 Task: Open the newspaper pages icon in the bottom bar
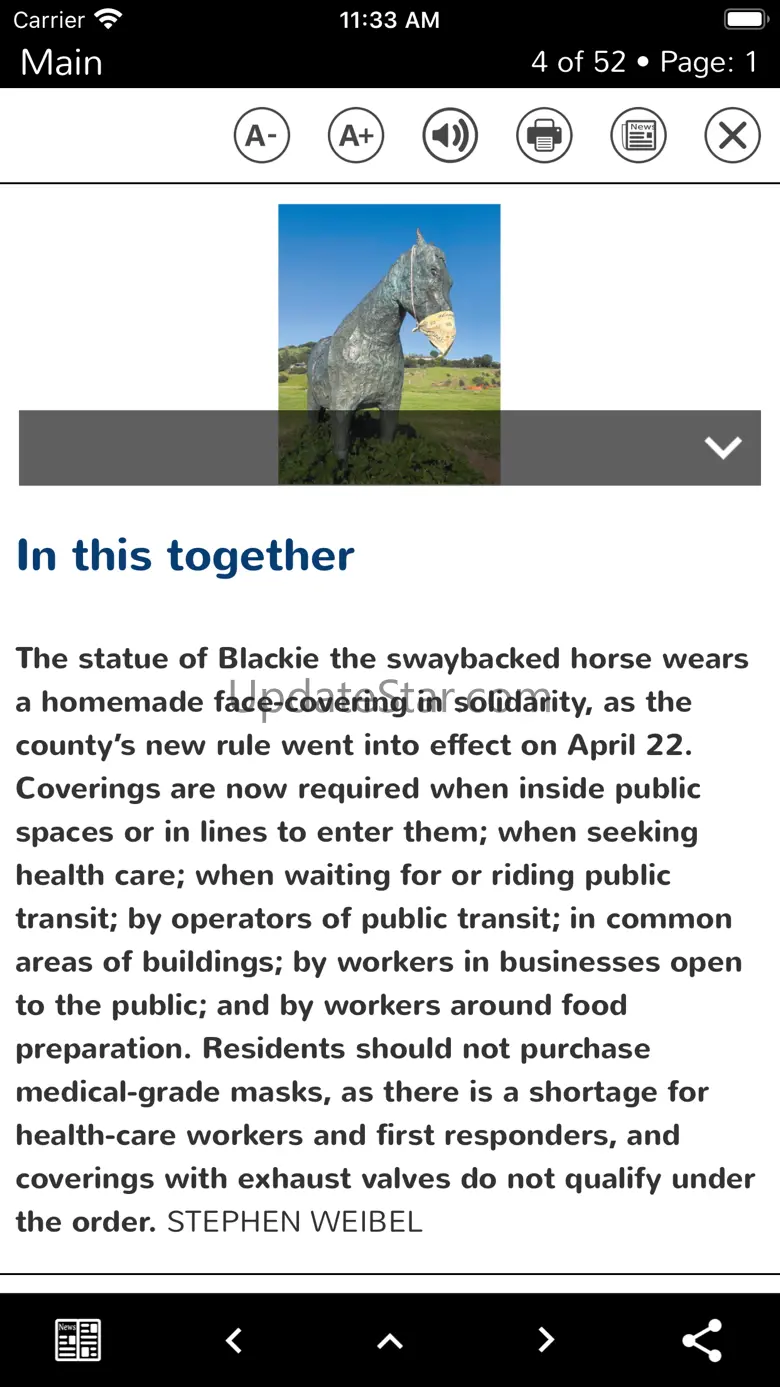pyautogui.click(x=78, y=1340)
